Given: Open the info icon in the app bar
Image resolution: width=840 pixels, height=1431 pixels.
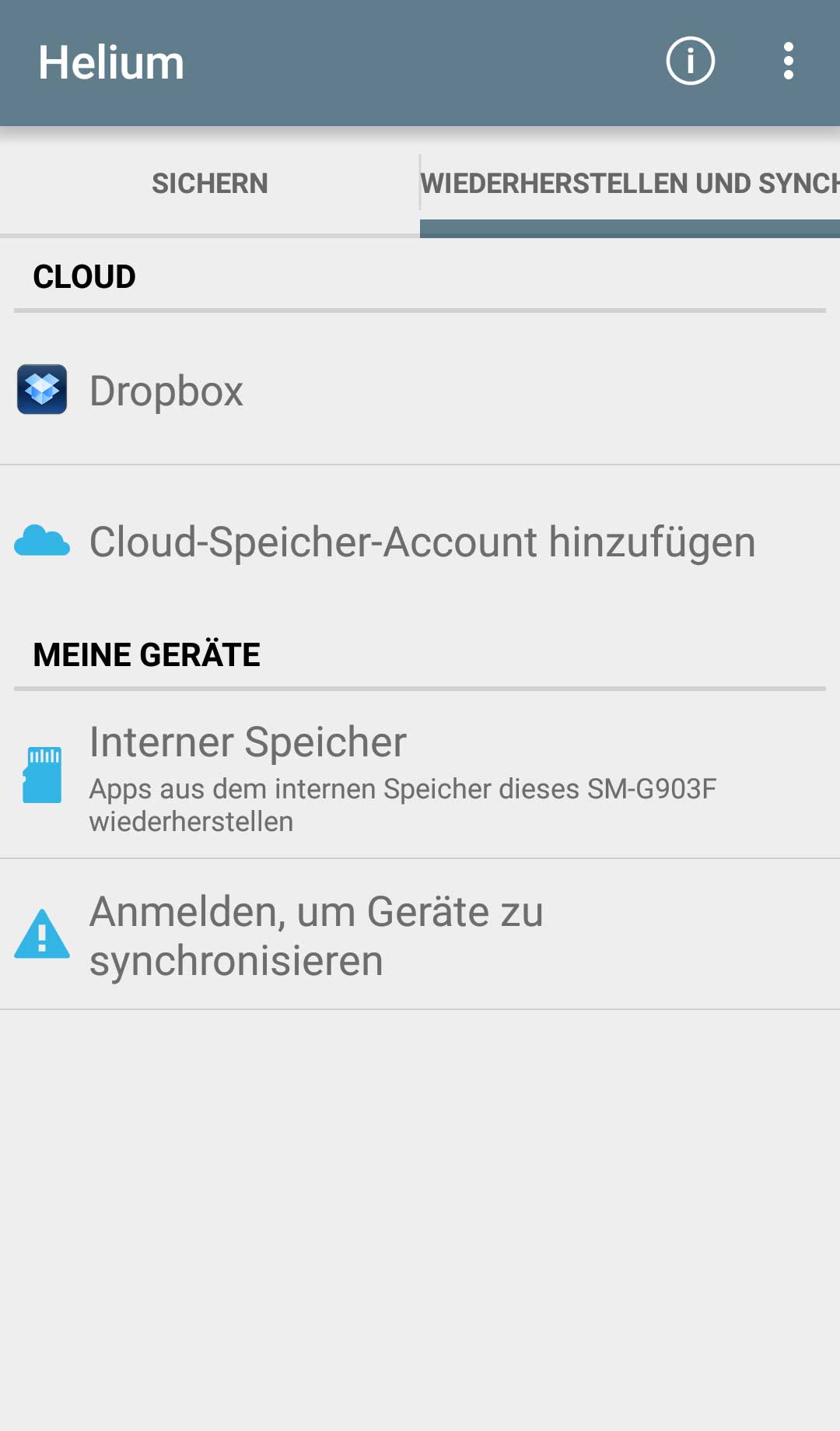Looking at the screenshot, I should coord(690,61).
